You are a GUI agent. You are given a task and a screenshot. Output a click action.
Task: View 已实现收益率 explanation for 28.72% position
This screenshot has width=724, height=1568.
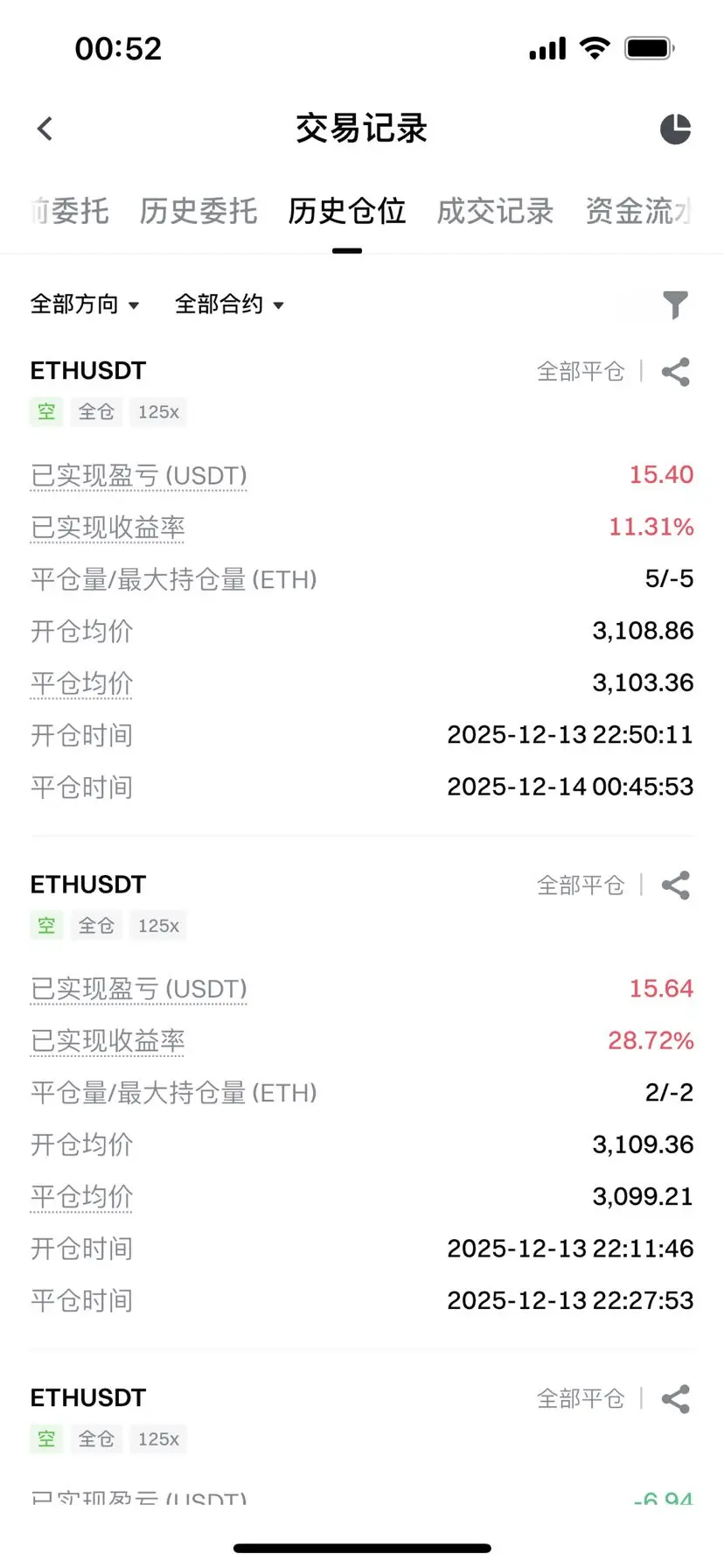[x=108, y=1041]
